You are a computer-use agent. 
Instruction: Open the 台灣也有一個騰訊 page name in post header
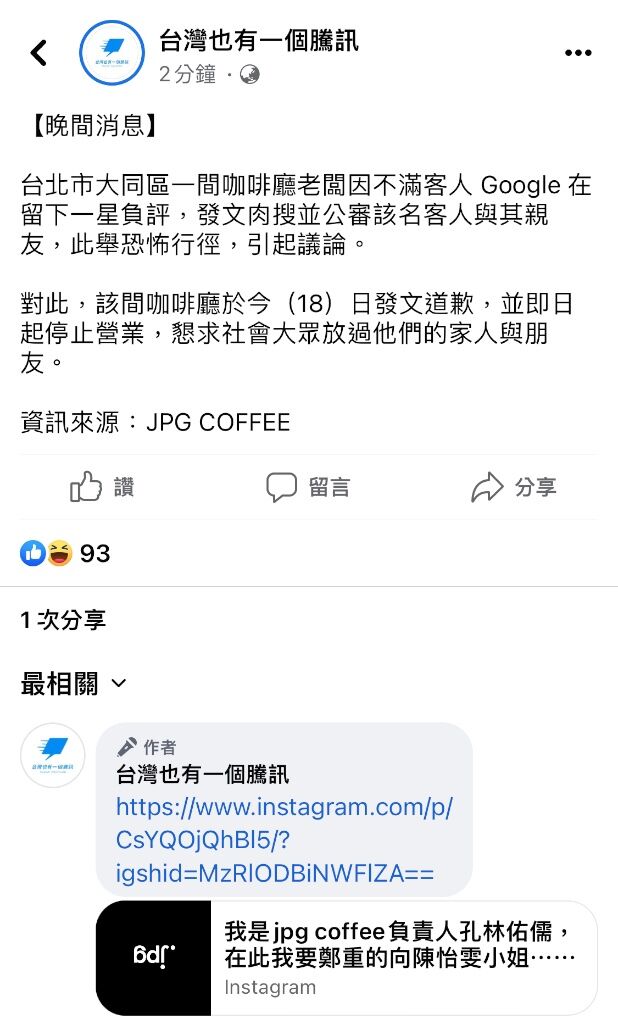[x=259, y=40]
